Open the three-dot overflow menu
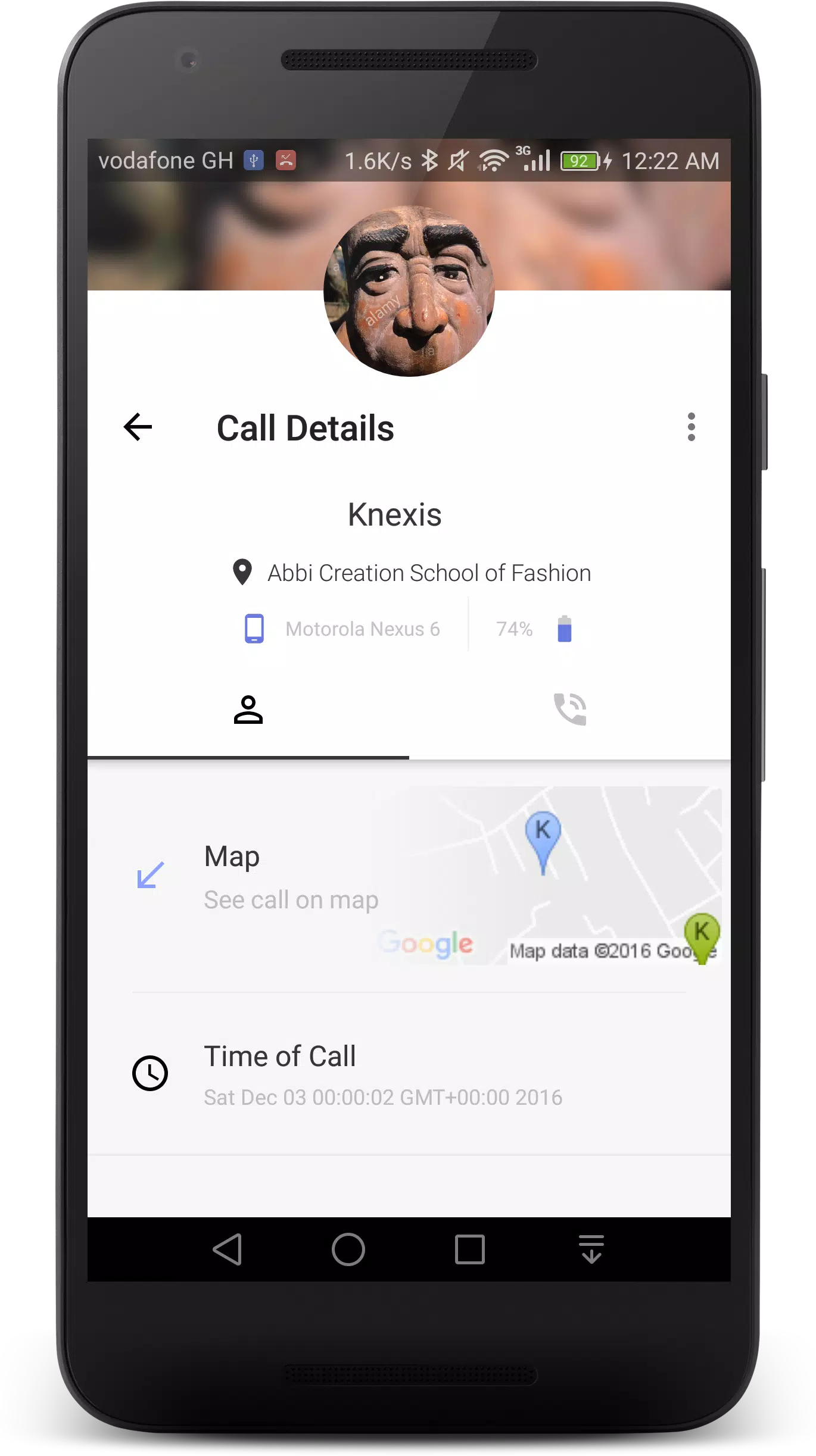 tap(691, 427)
